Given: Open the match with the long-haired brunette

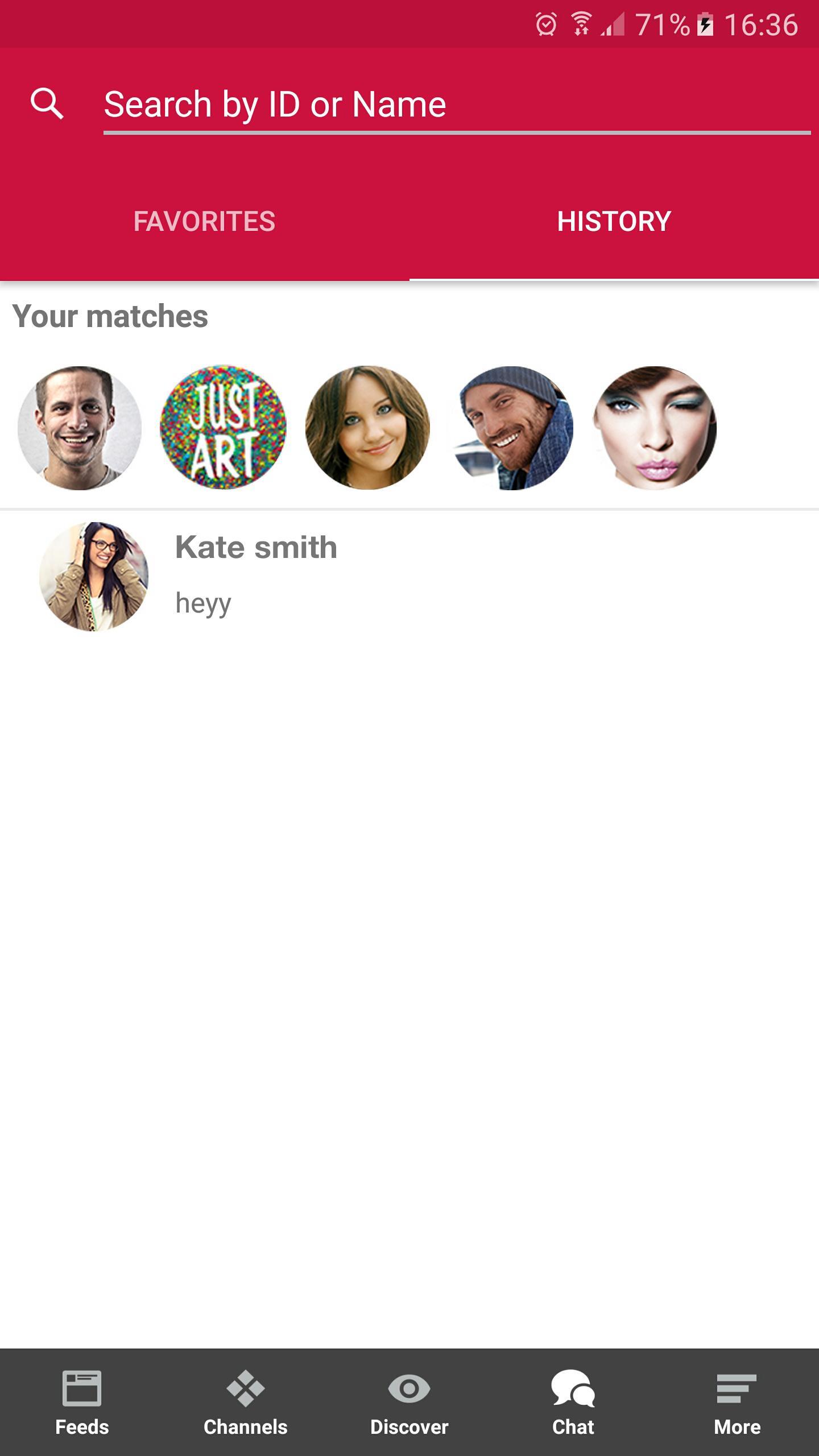Looking at the screenshot, I should point(367,428).
